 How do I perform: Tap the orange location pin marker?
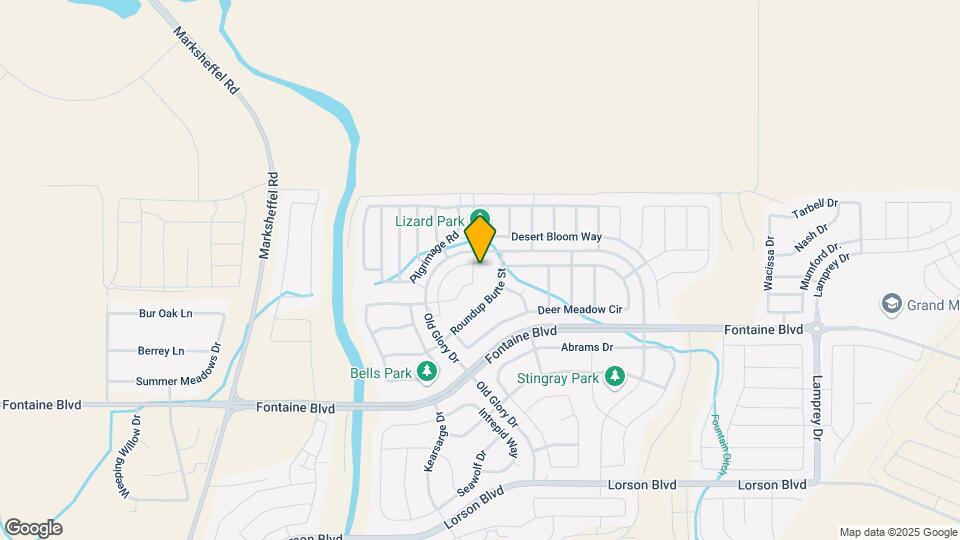click(481, 238)
